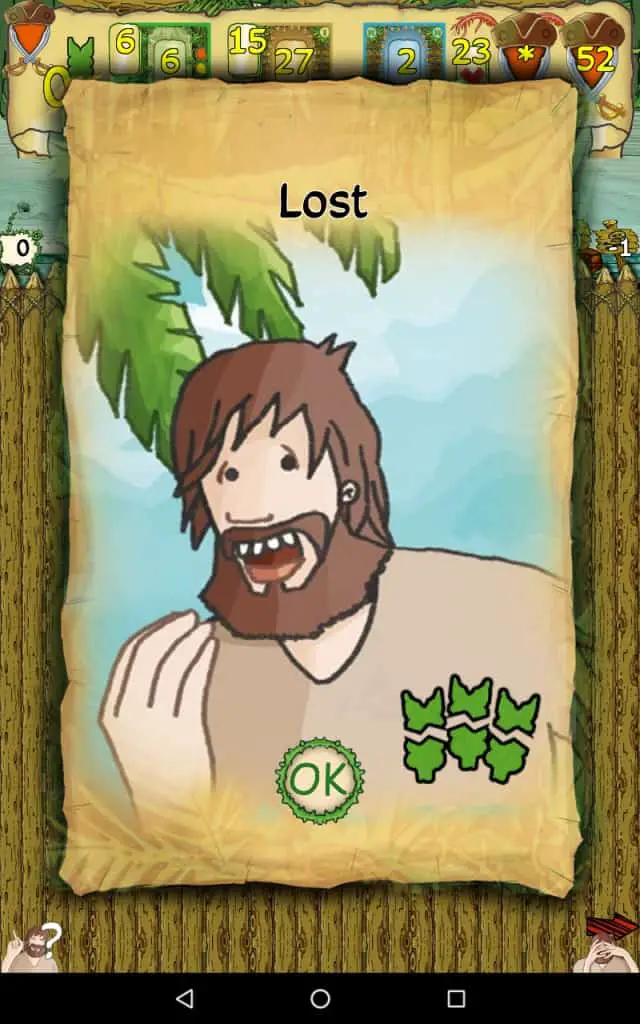
Task: Go to the home screen
Action: click(320, 998)
